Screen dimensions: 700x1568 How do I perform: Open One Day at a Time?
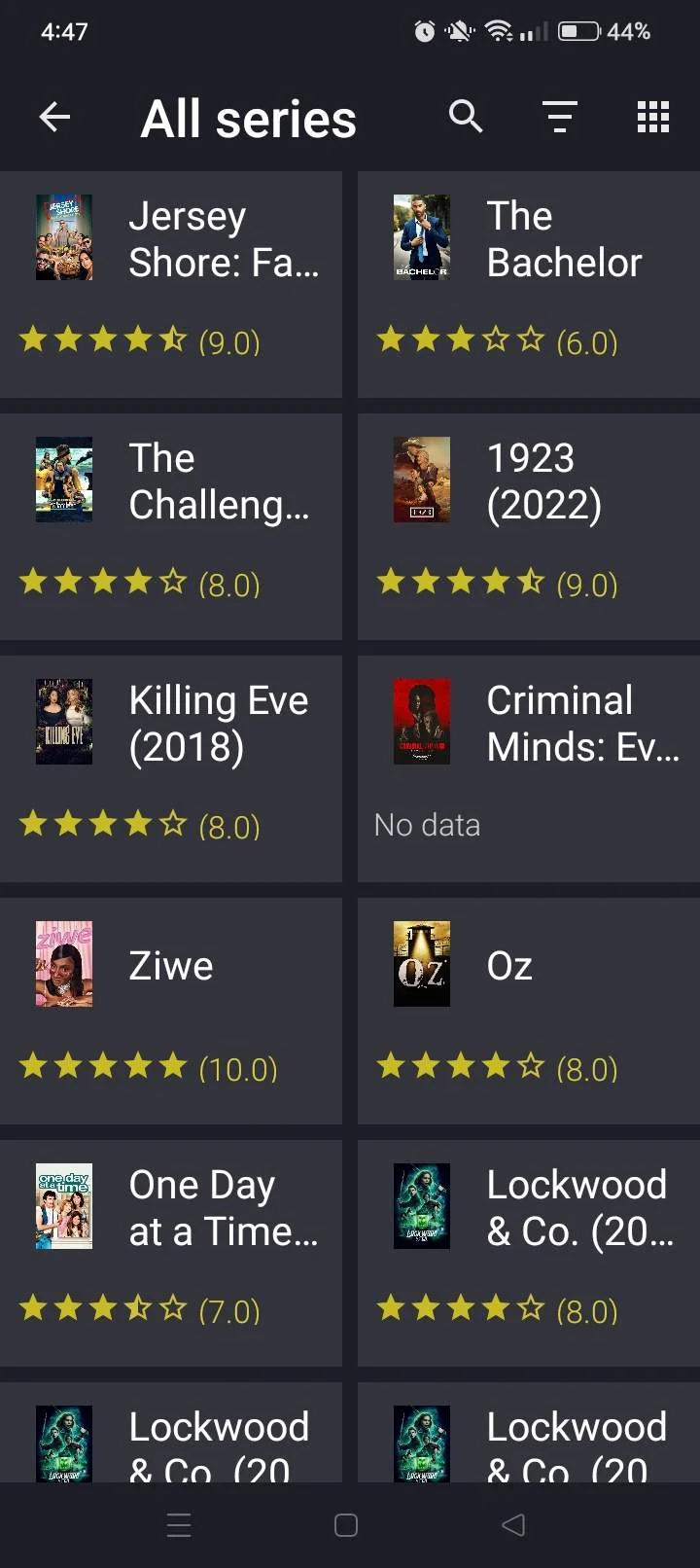[171, 1253]
